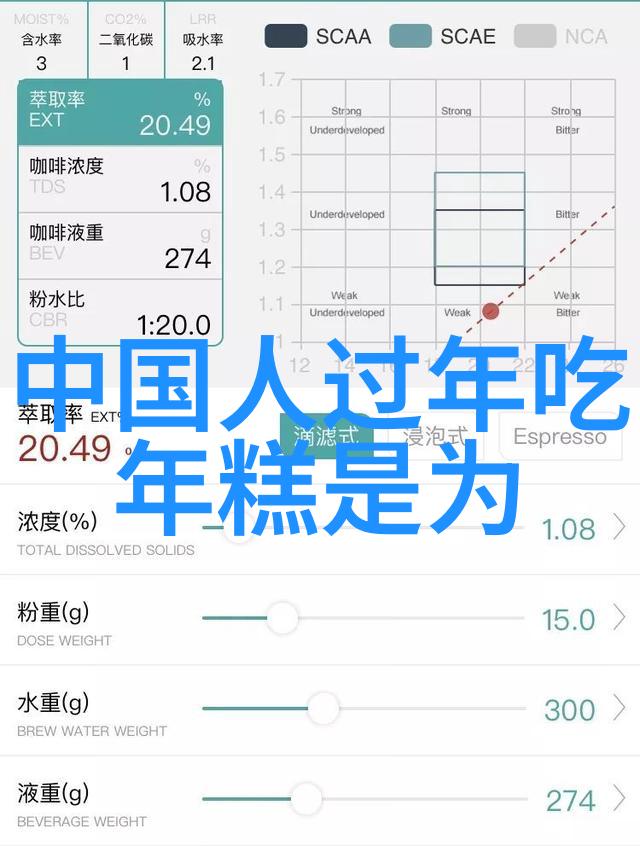
Task: Toggle the SCAE chart standard
Action: coord(442,37)
